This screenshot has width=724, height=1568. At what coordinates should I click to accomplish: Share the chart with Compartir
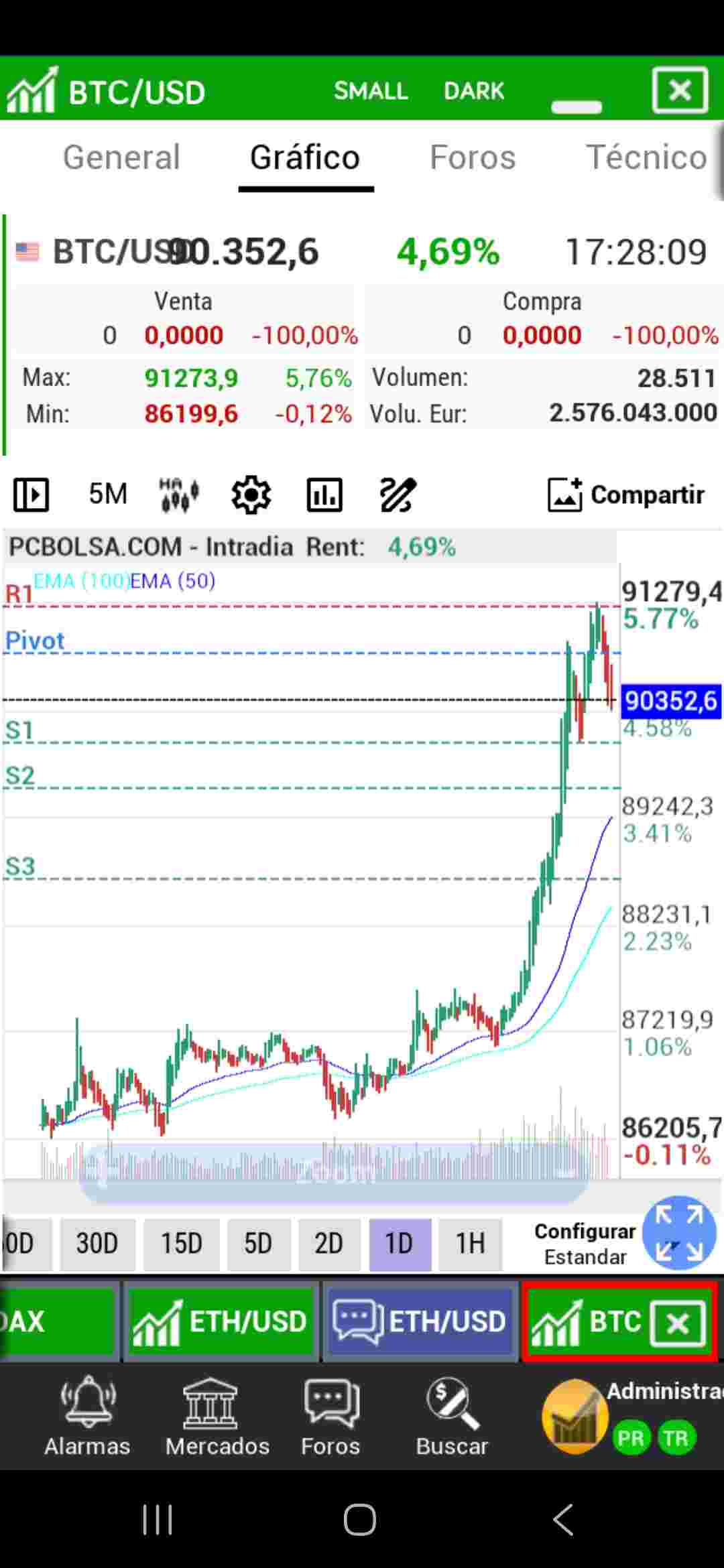(626, 495)
